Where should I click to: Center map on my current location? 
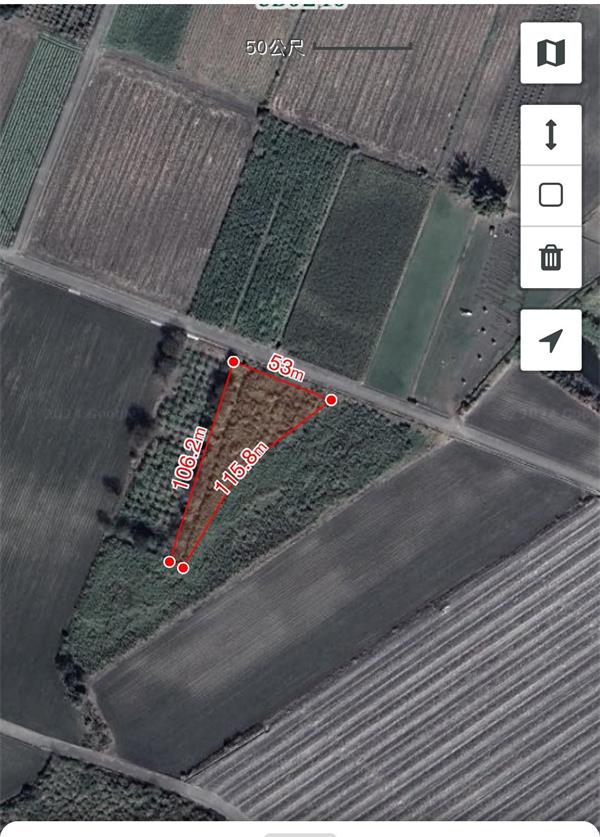[x=551, y=341]
